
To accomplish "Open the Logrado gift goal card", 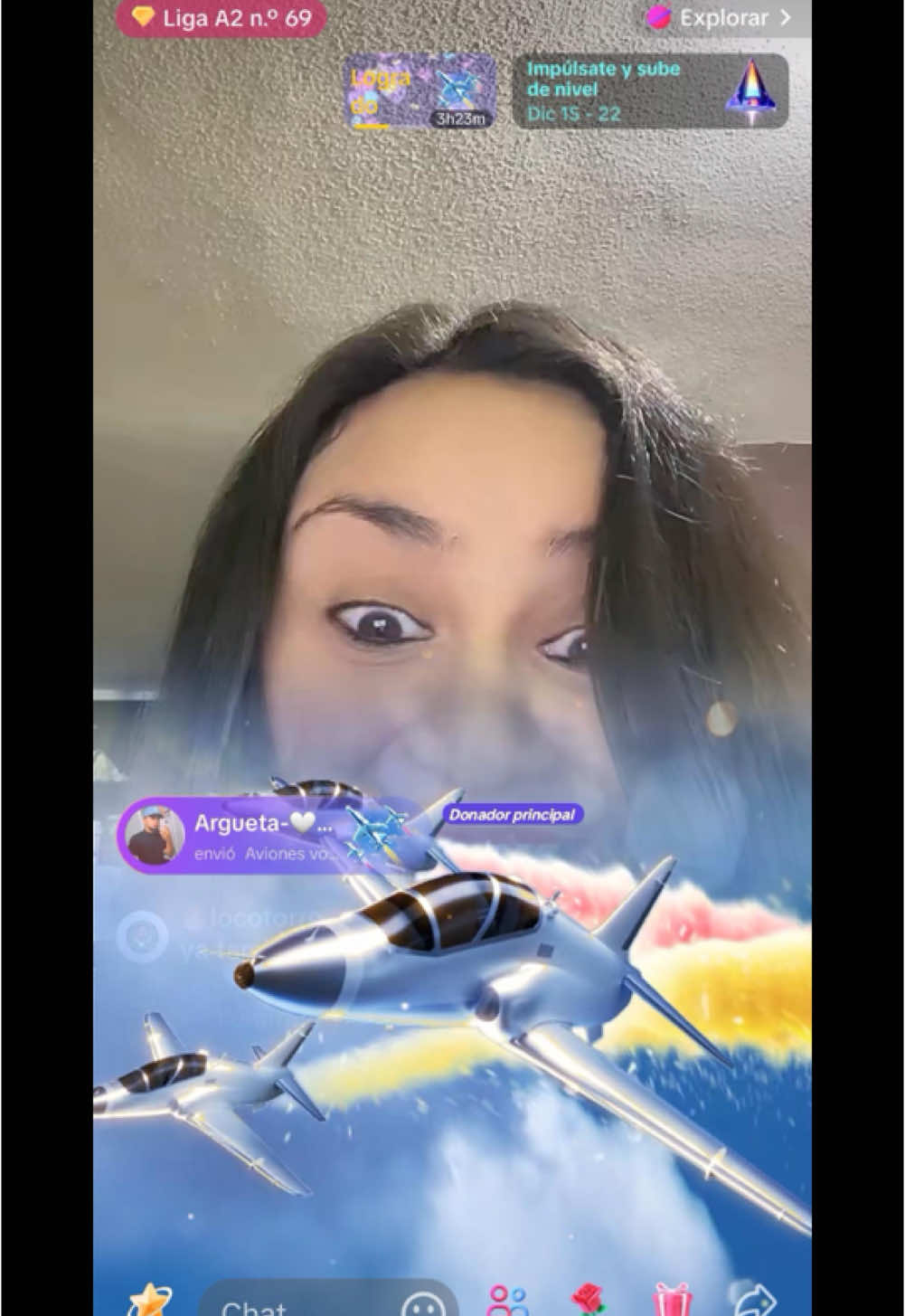I will click(420, 91).
